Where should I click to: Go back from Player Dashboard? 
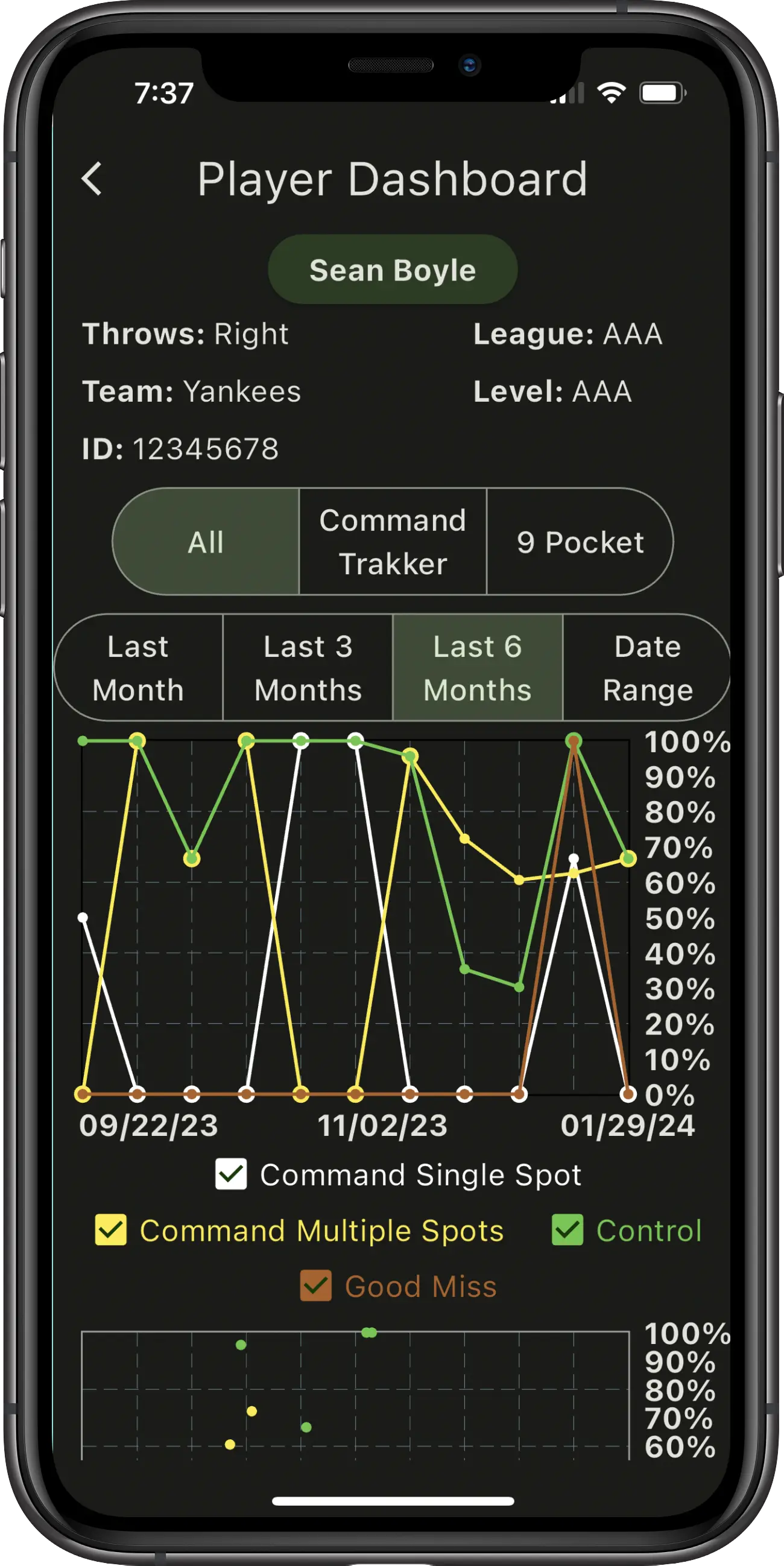(x=92, y=179)
